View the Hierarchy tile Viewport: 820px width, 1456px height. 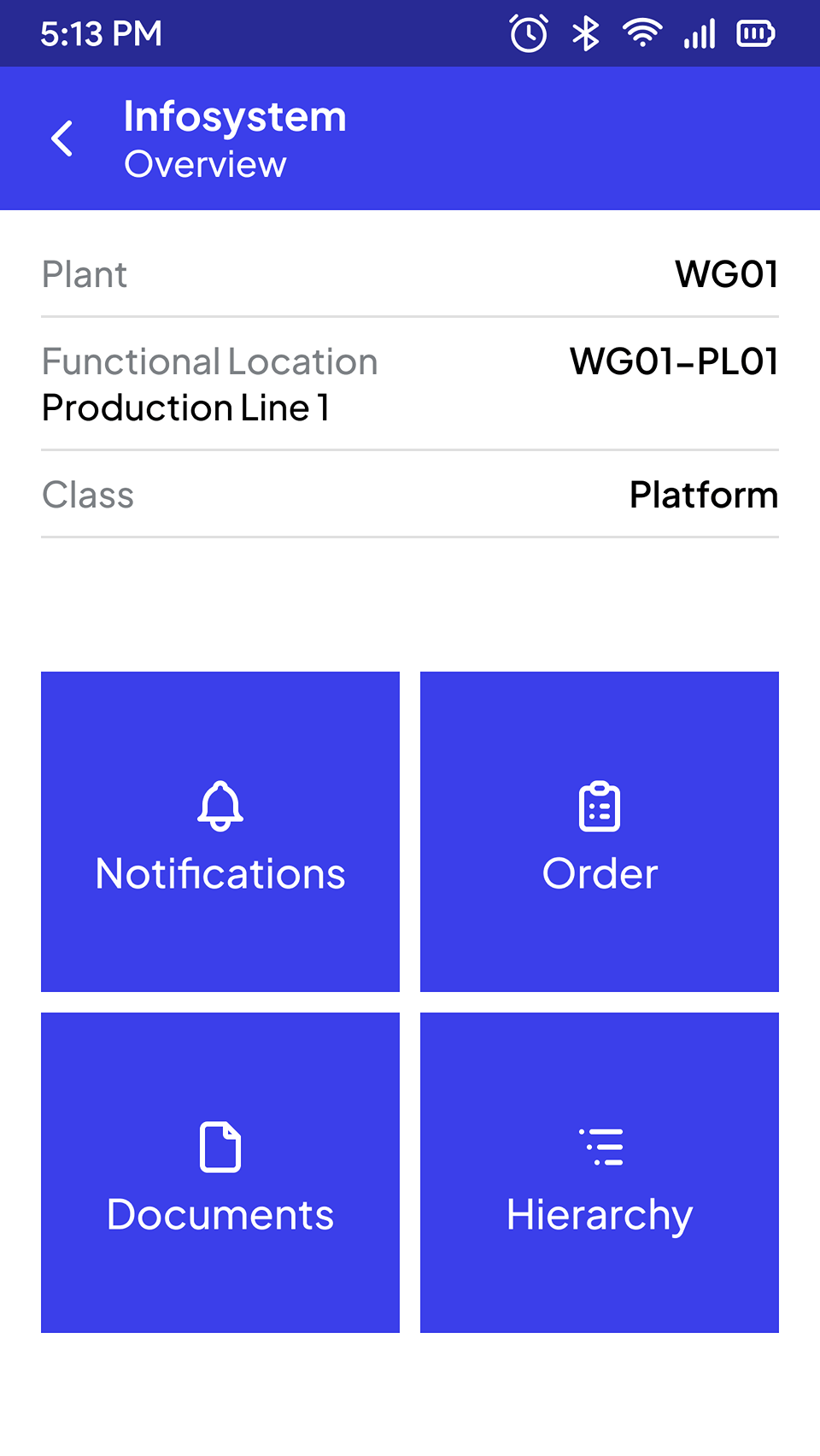click(x=600, y=1172)
